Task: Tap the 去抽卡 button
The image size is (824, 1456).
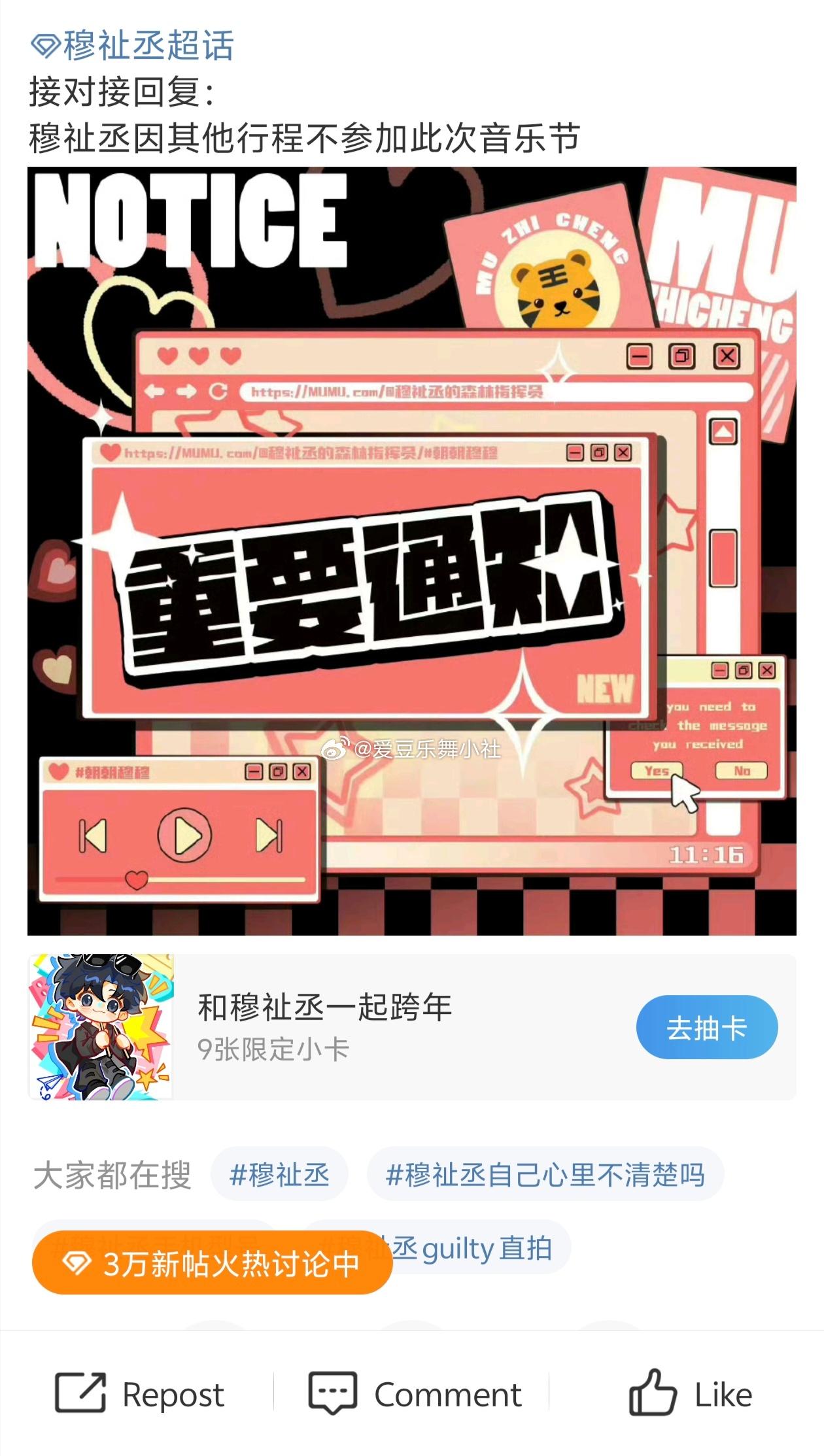Action: click(707, 1027)
